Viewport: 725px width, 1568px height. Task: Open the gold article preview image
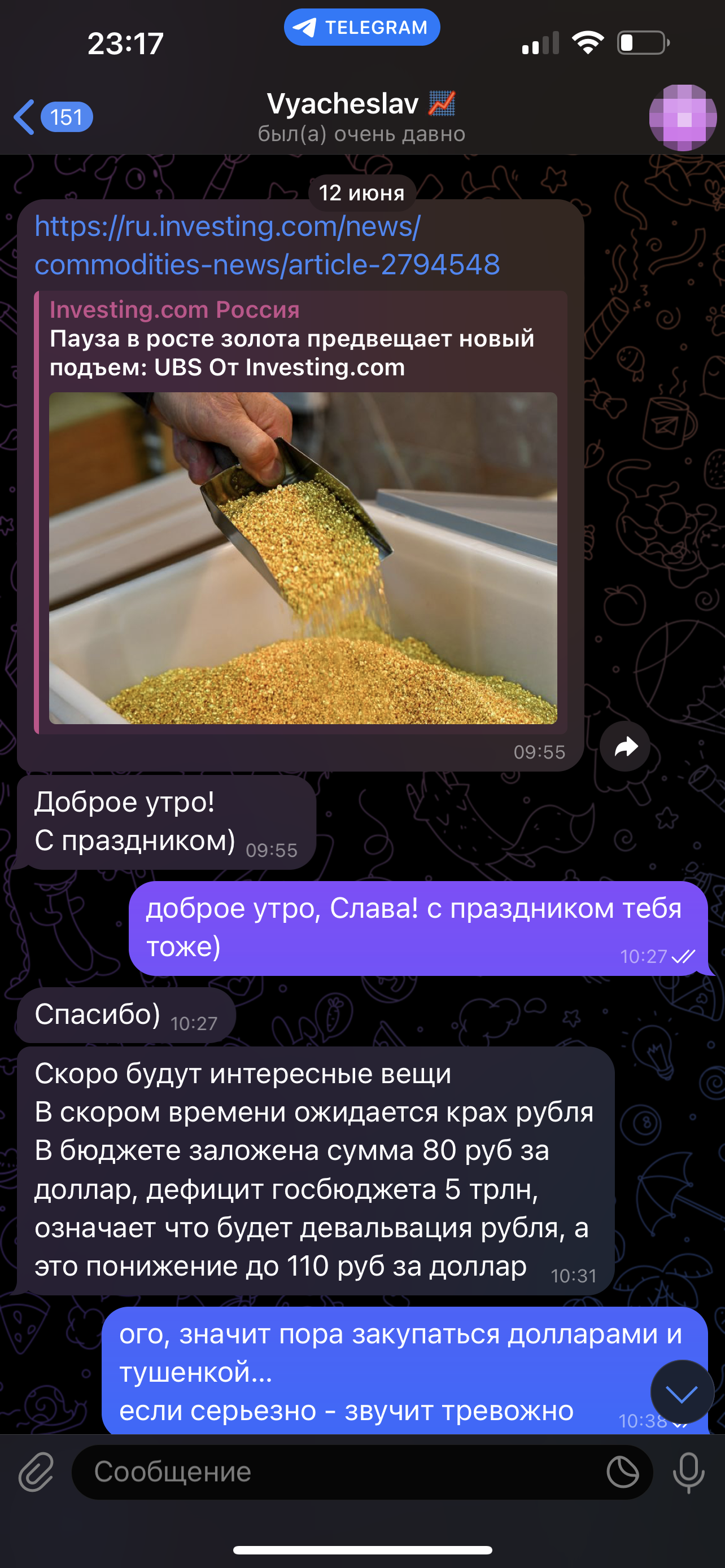[x=303, y=558]
